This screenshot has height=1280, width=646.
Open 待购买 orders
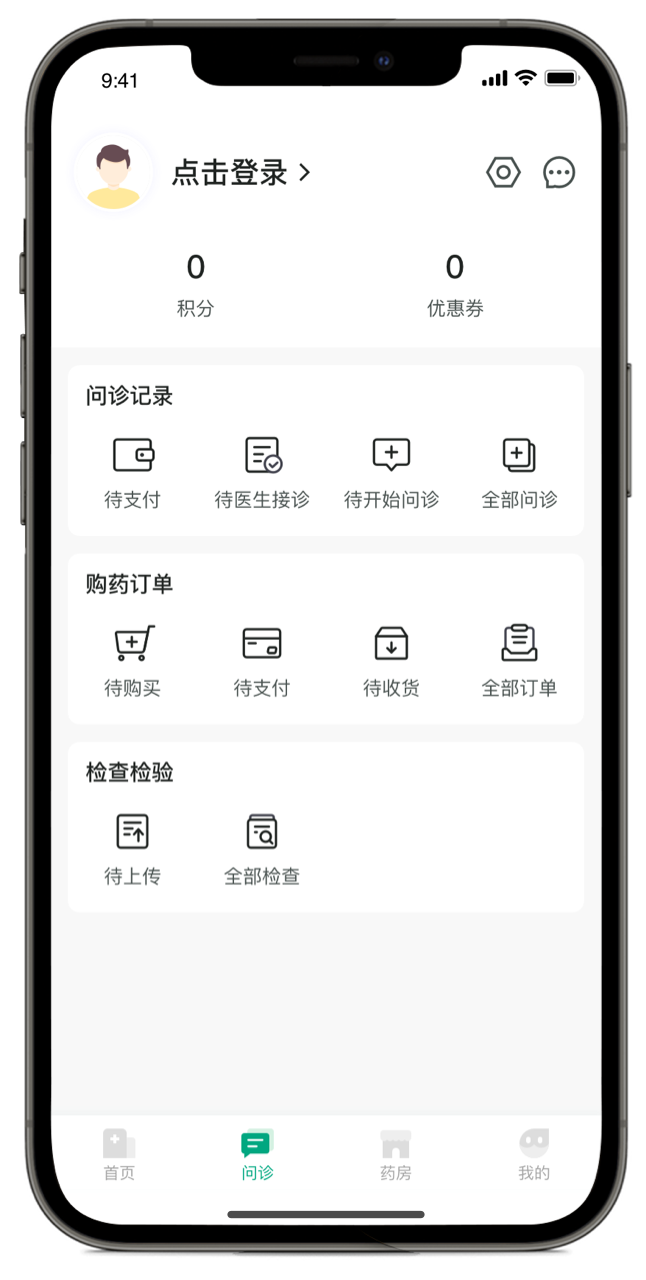click(132, 660)
